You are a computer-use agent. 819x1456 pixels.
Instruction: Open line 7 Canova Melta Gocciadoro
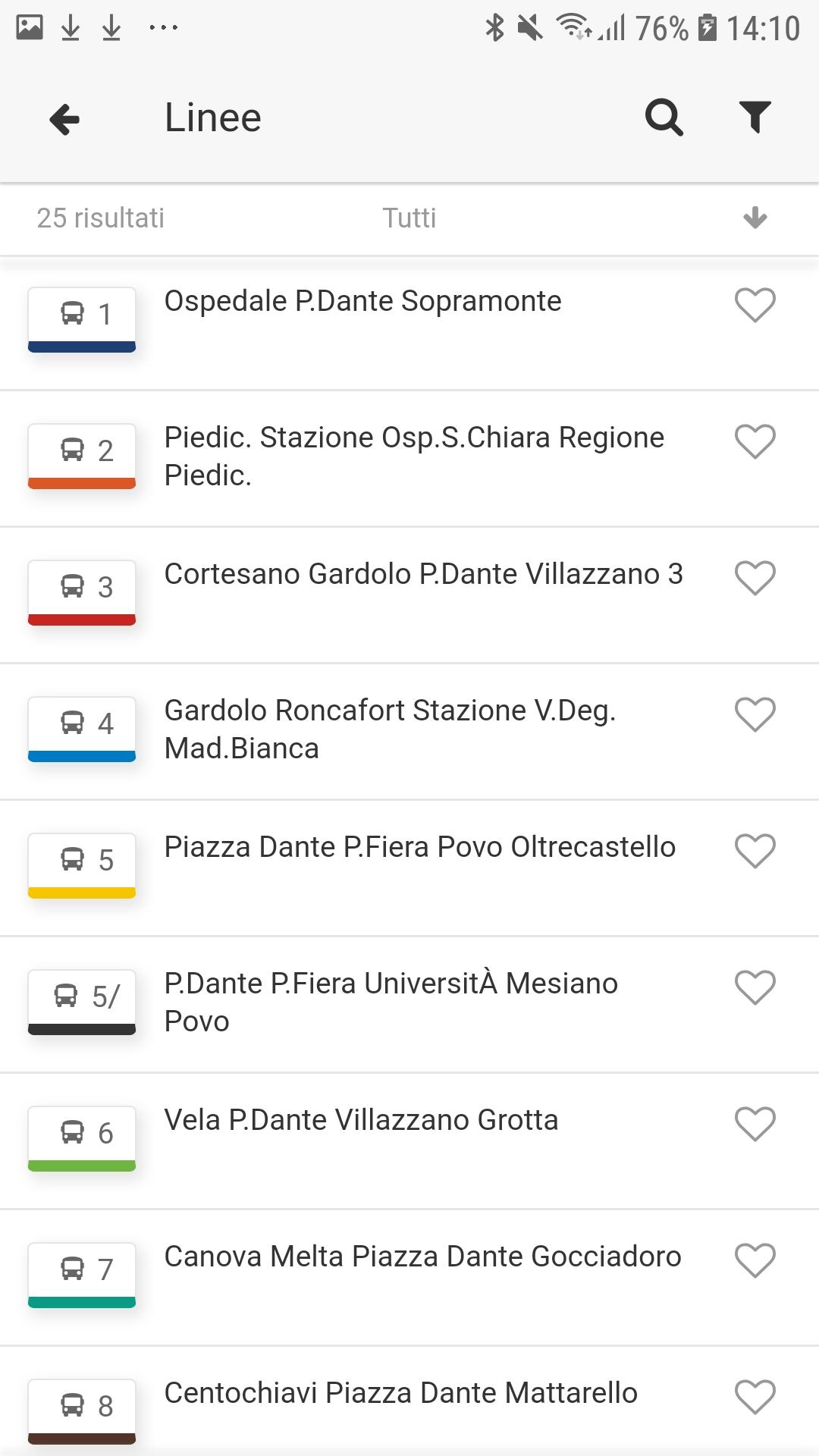click(x=422, y=1257)
